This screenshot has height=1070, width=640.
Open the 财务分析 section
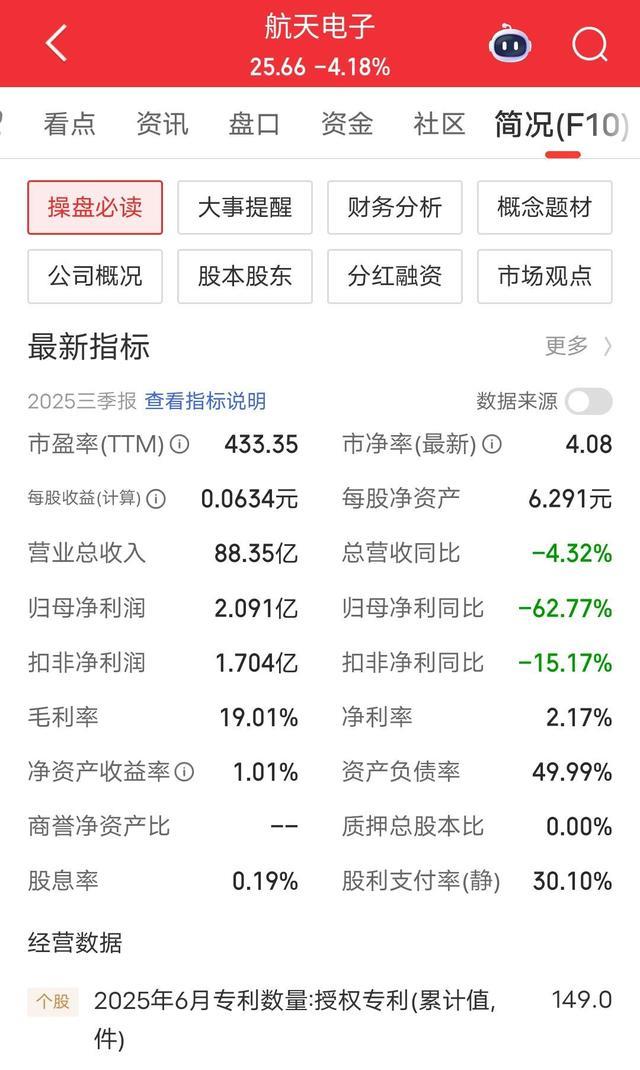tap(395, 207)
